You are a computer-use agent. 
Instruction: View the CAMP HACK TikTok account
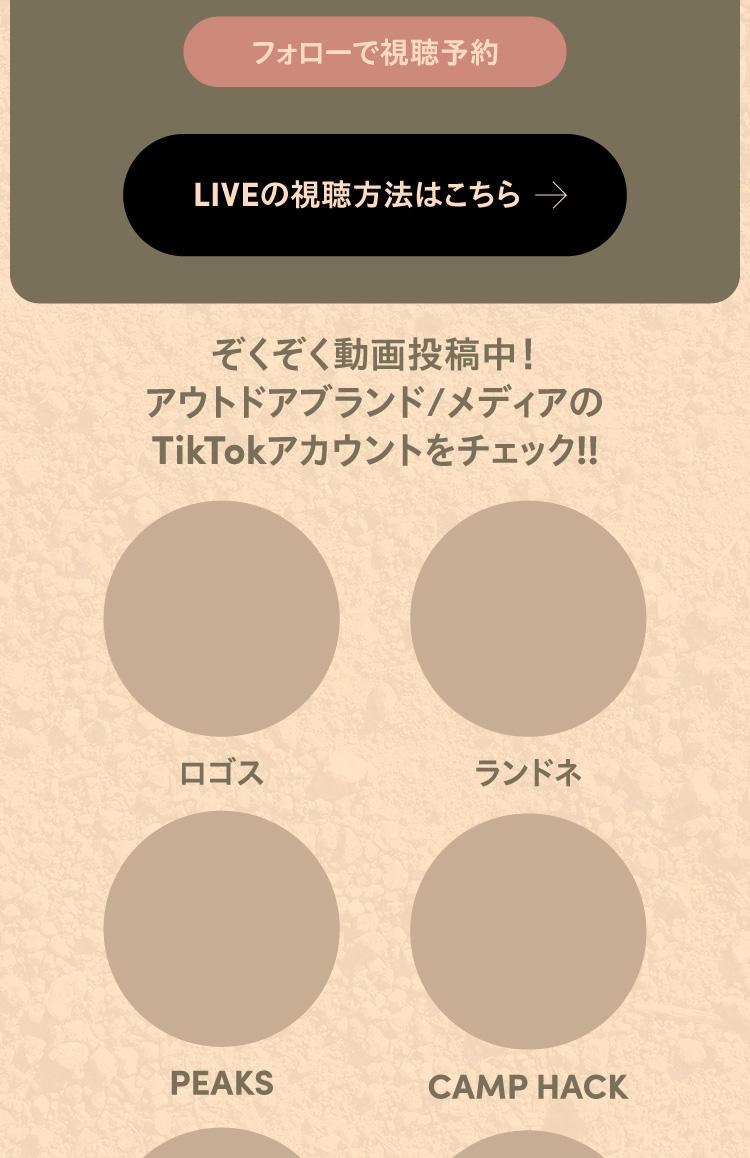(528, 931)
